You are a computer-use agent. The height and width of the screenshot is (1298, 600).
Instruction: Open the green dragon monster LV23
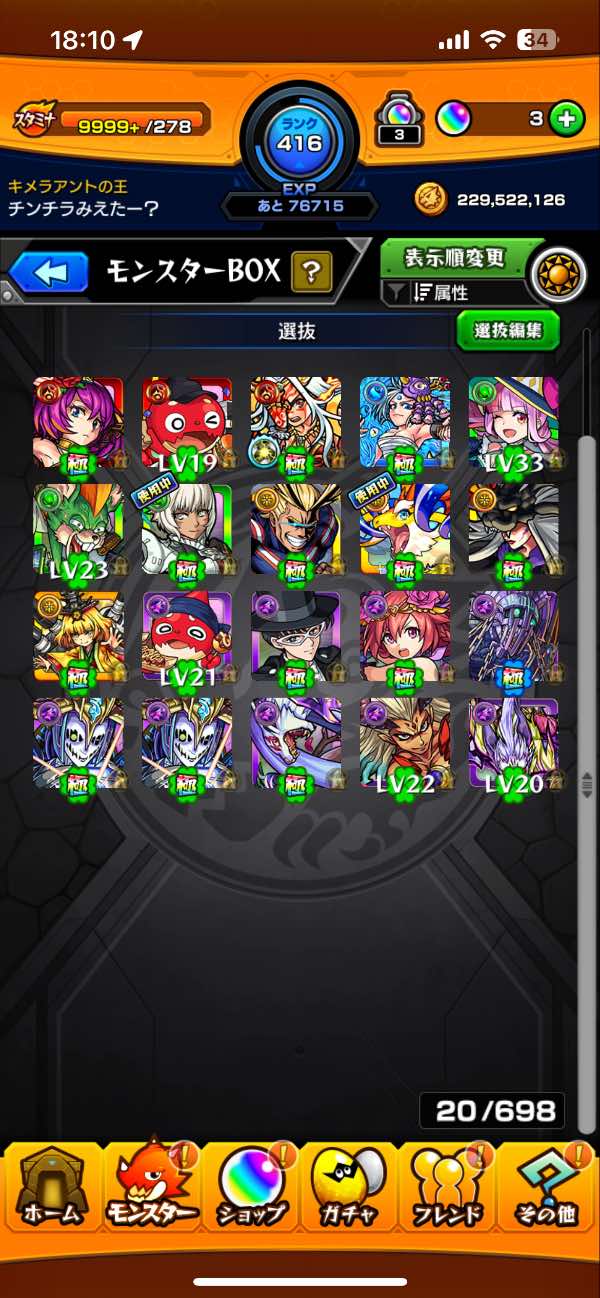(78, 529)
